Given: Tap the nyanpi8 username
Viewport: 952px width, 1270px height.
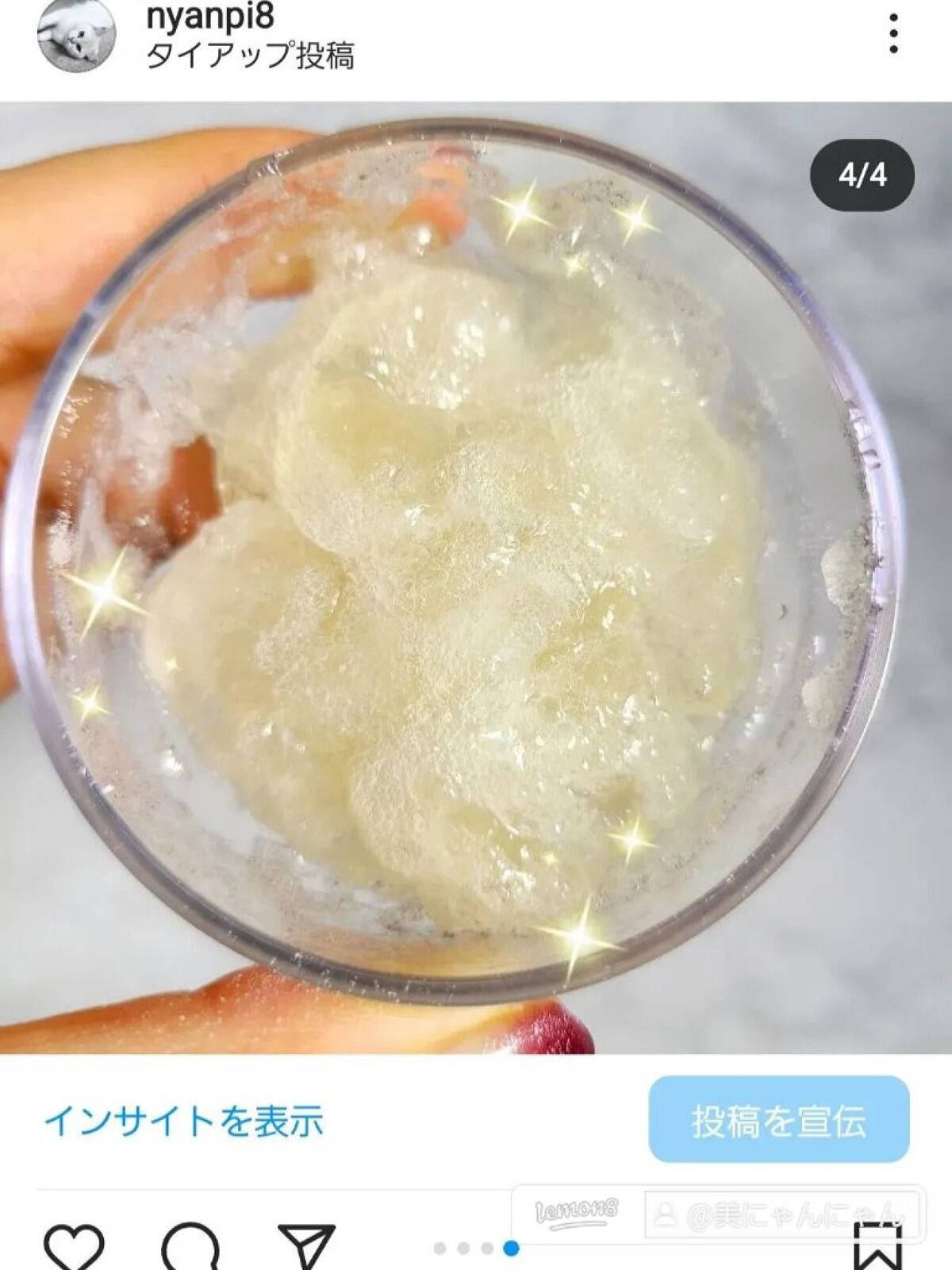Looking at the screenshot, I should pos(210,16).
